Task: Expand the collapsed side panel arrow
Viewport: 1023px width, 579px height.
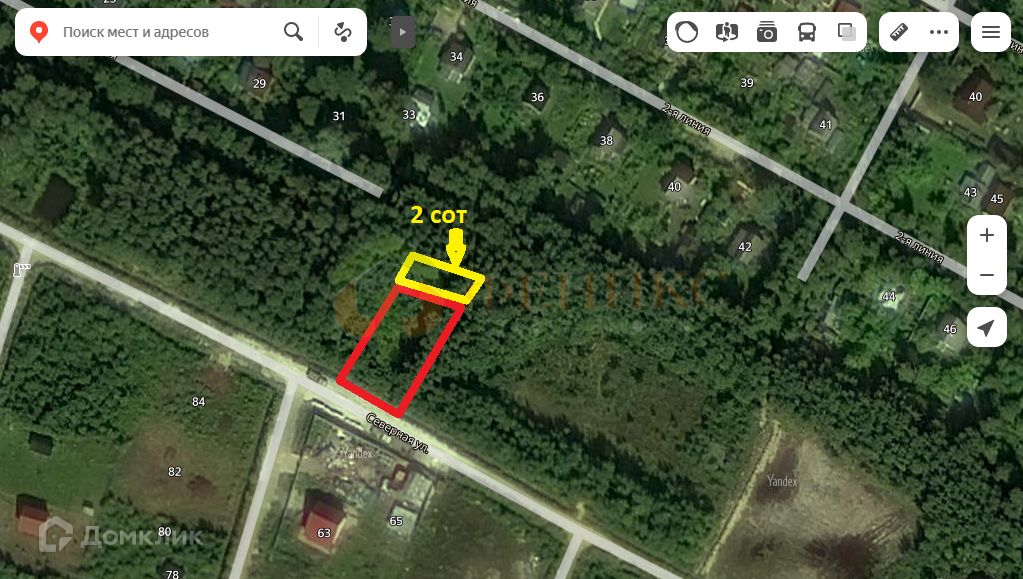Action: pos(402,32)
